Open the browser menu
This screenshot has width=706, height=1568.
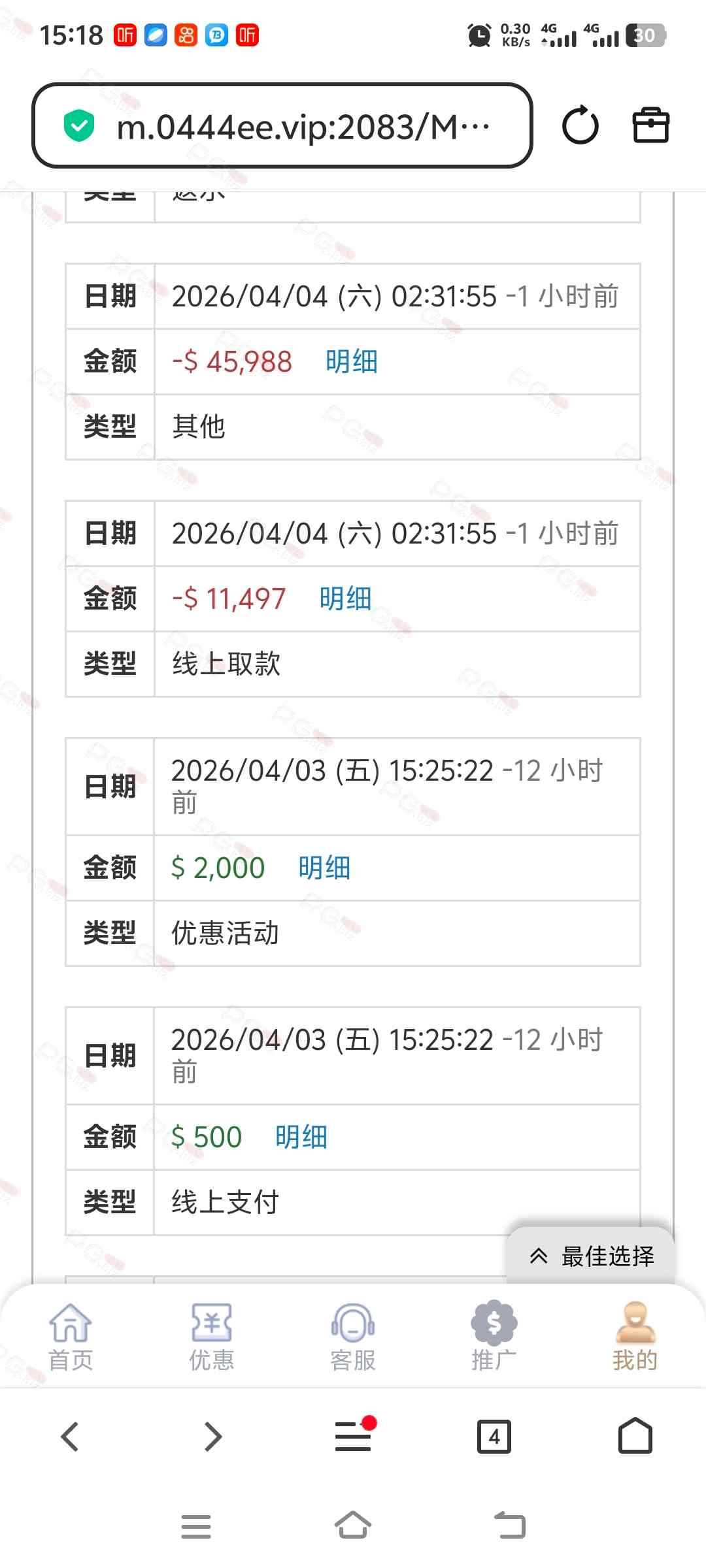tap(354, 1437)
